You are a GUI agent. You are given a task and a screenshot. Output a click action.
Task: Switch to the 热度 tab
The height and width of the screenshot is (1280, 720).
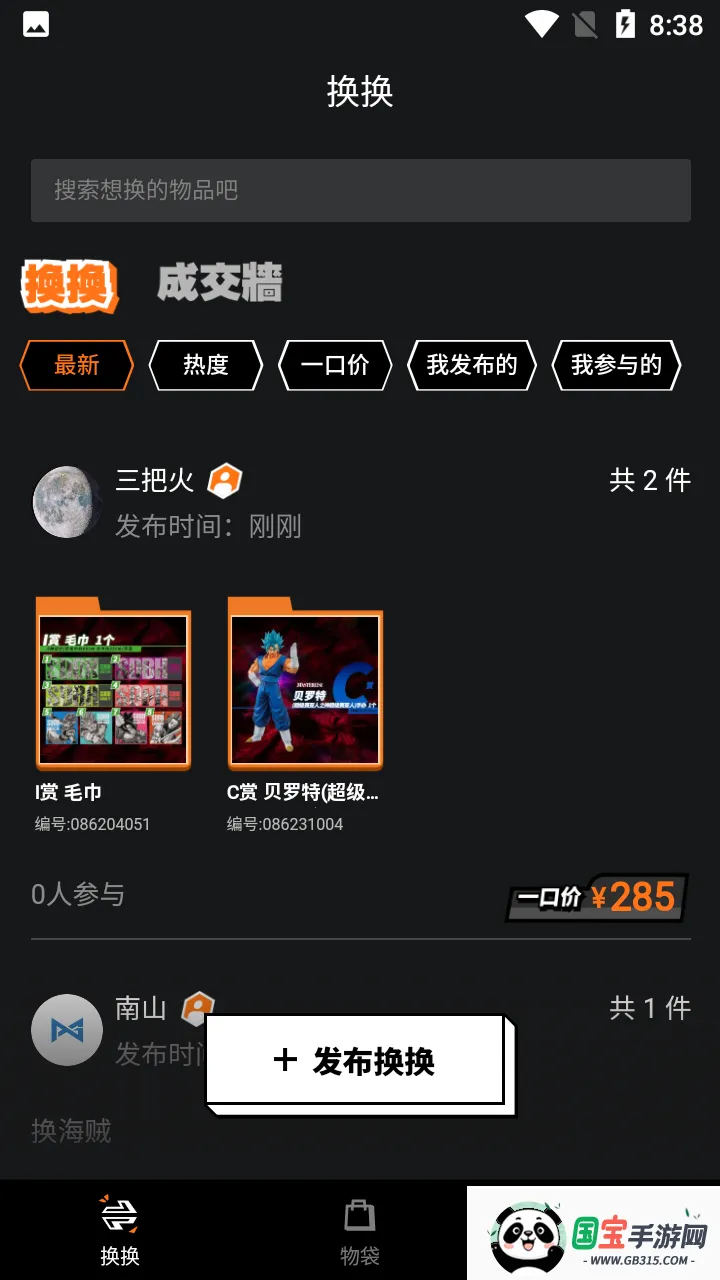tap(205, 365)
